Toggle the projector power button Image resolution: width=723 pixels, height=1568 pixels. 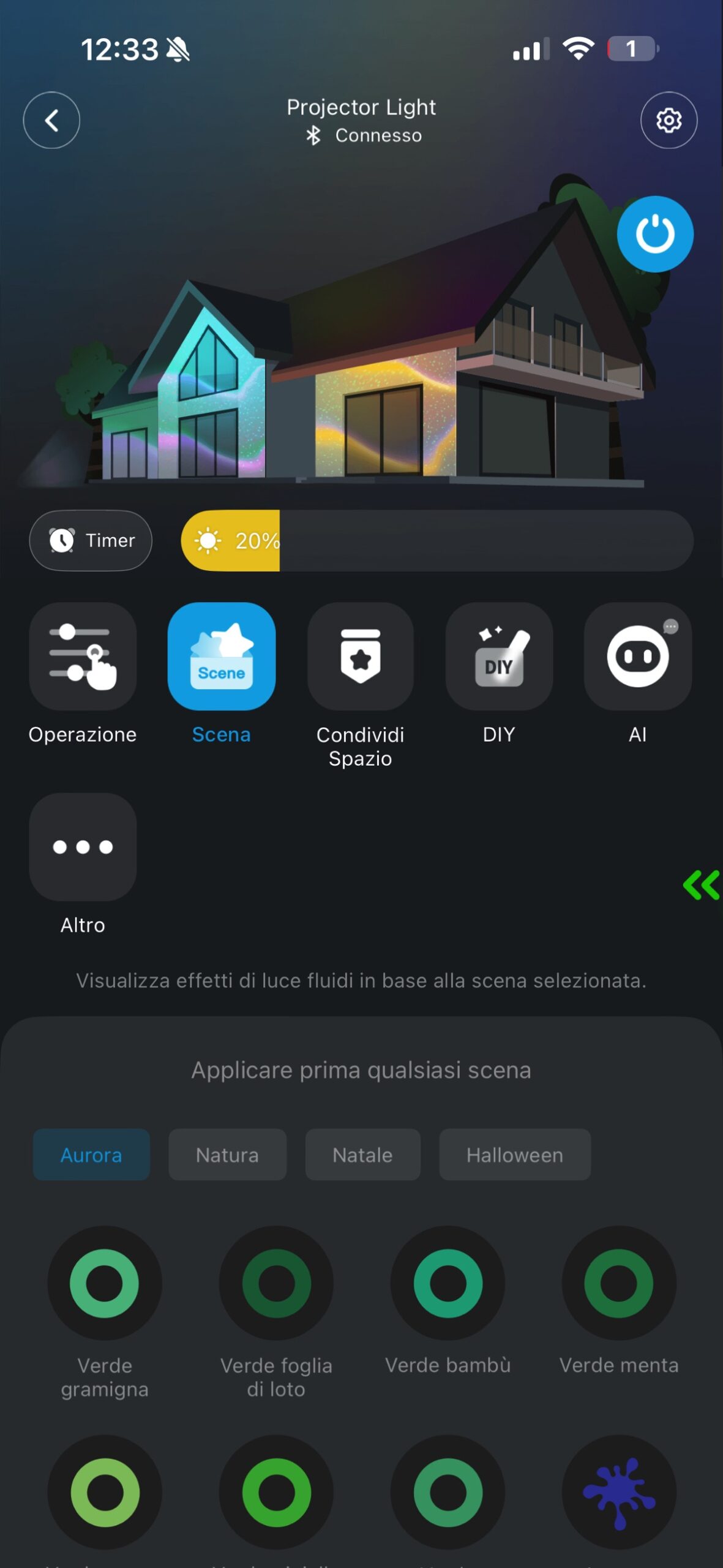pyautogui.click(x=654, y=234)
